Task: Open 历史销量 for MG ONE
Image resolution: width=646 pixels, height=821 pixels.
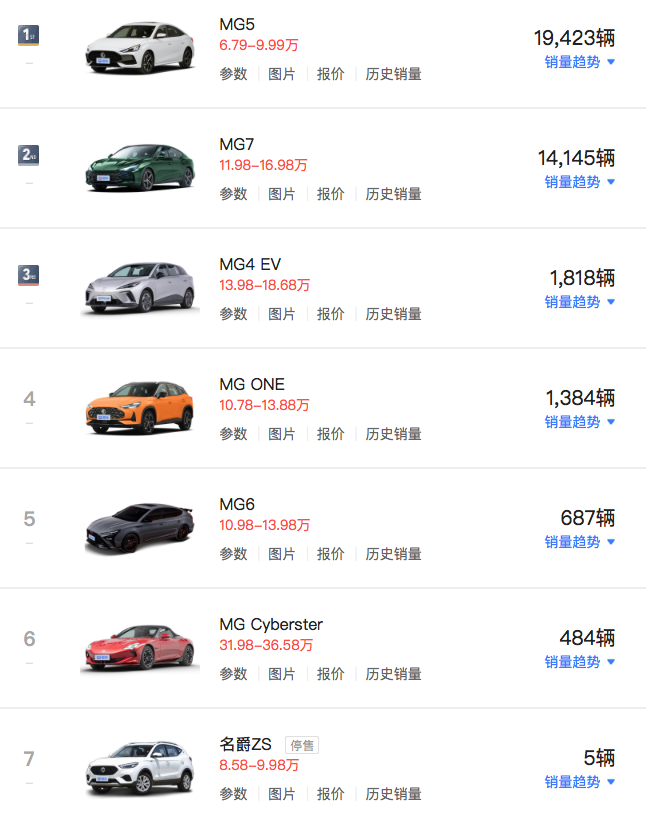Action: point(393,434)
